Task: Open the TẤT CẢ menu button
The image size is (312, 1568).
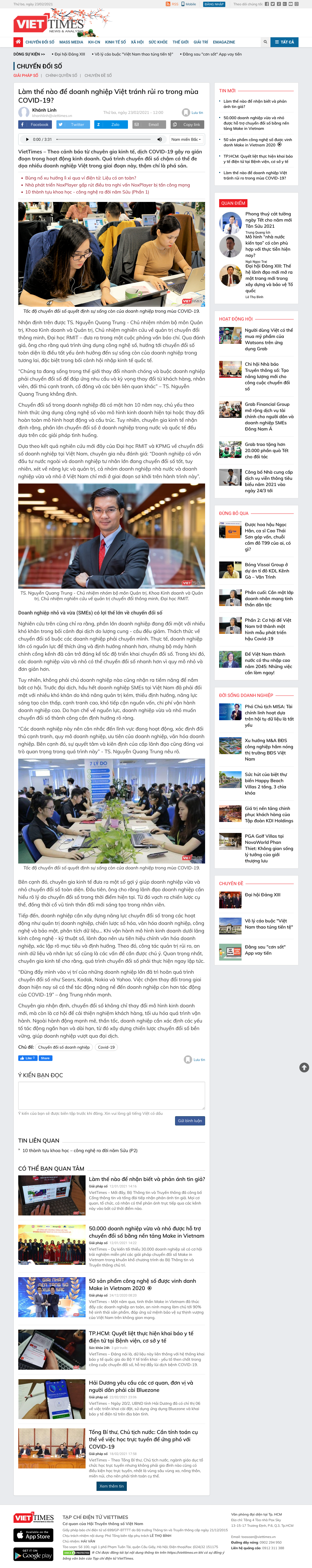Action: point(285,42)
